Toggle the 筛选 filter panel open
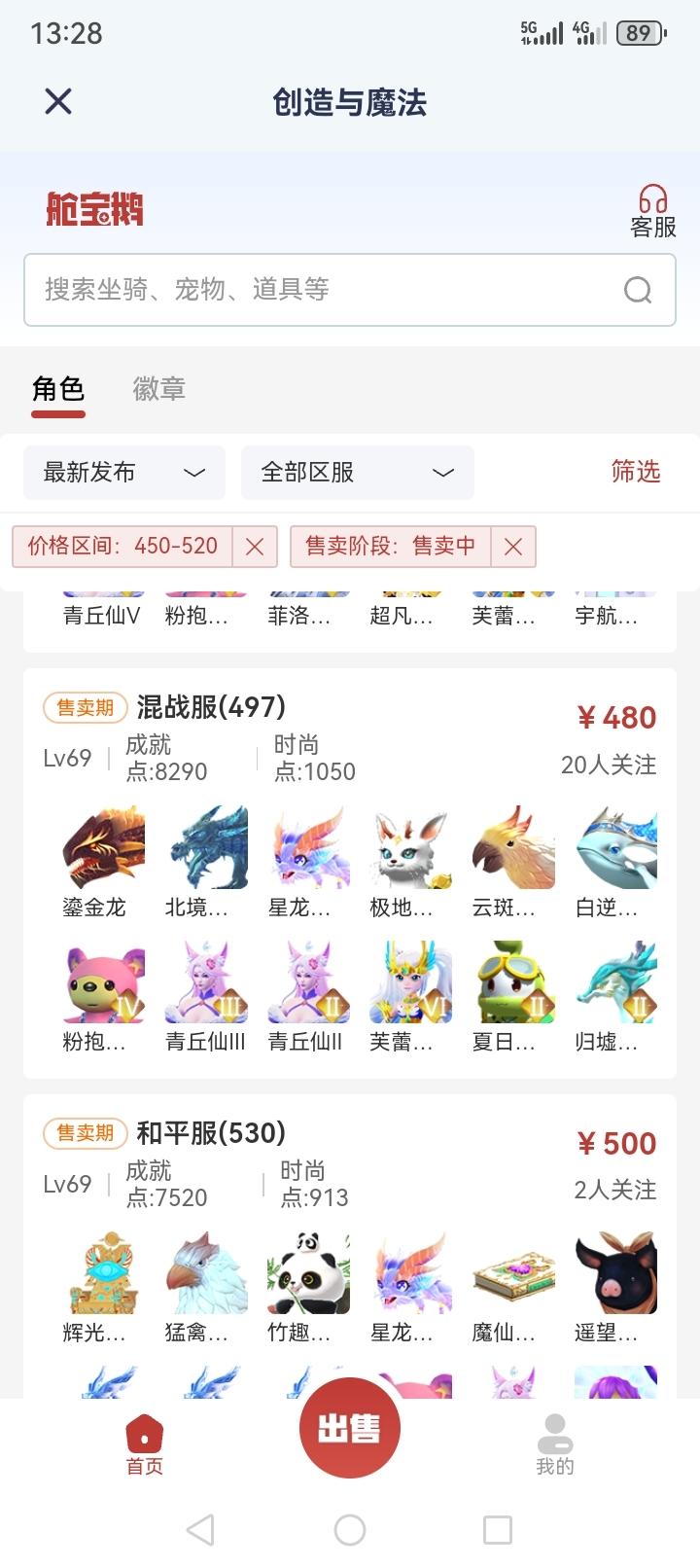Viewport: 700px width, 1568px height. point(636,472)
